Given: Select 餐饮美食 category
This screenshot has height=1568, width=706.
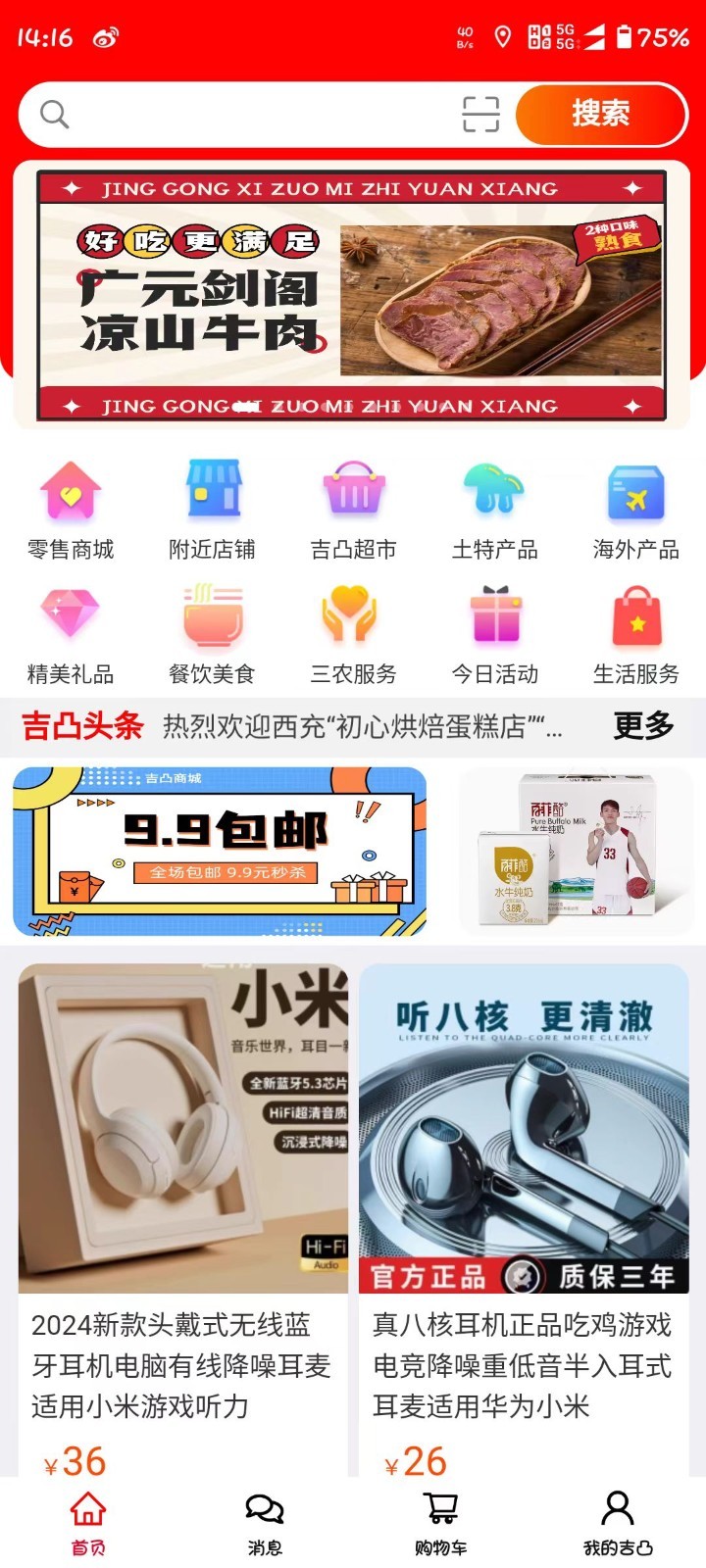Looking at the screenshot, I should [212, 634].
